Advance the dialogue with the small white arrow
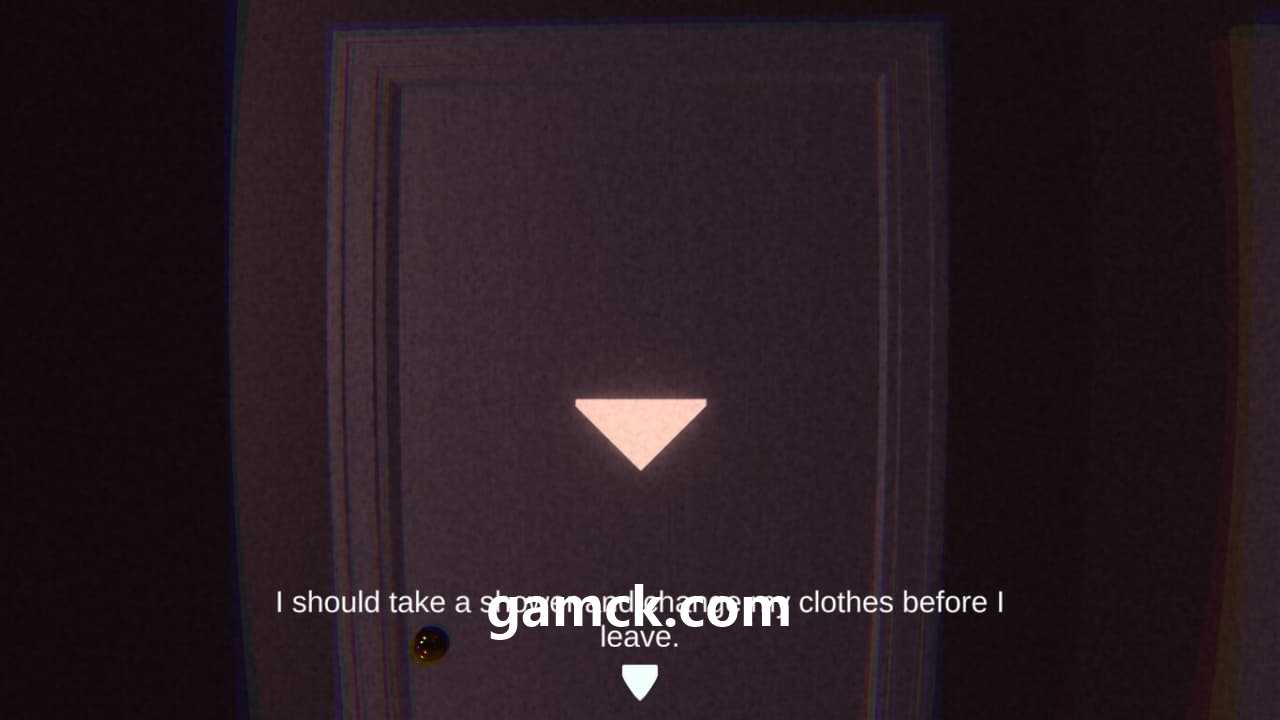This screenshot has height=720, width=1280. coord(640,681)
